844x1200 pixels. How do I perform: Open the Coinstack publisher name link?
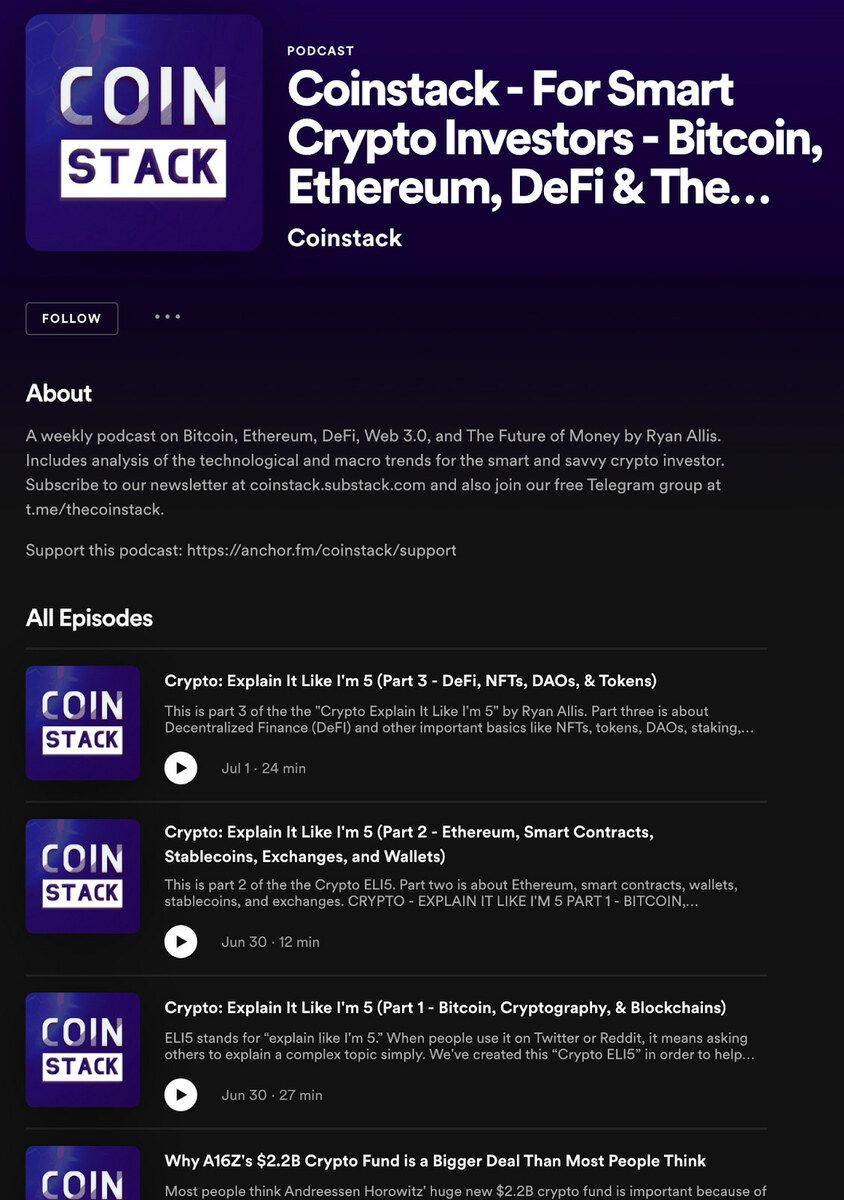[344, 238]
